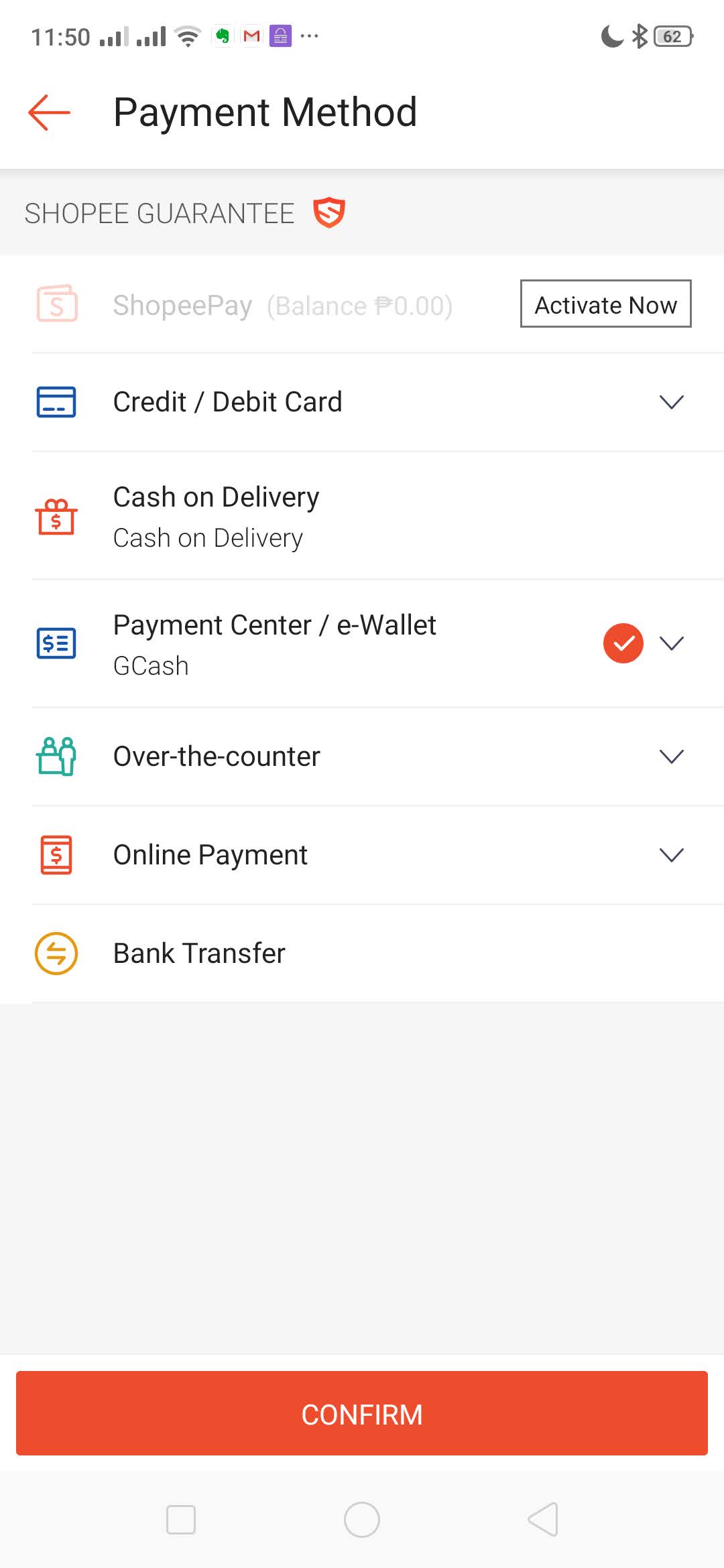The height and width of the screenshot is (1568, 724).
Task: Select the Credit / Debit Card icon
Action: (57, 402)
